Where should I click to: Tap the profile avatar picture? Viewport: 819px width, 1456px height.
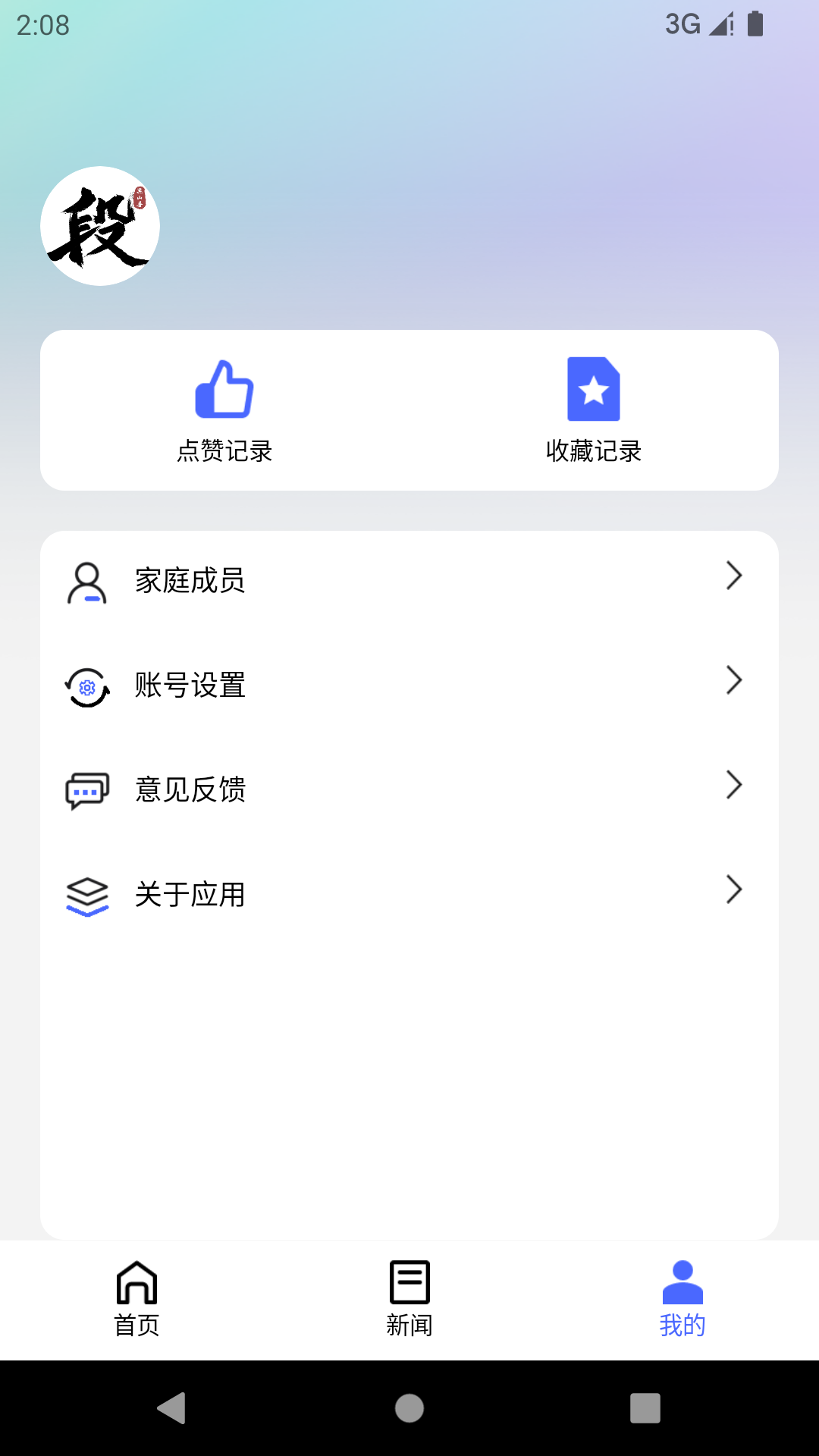click(100, 226)
